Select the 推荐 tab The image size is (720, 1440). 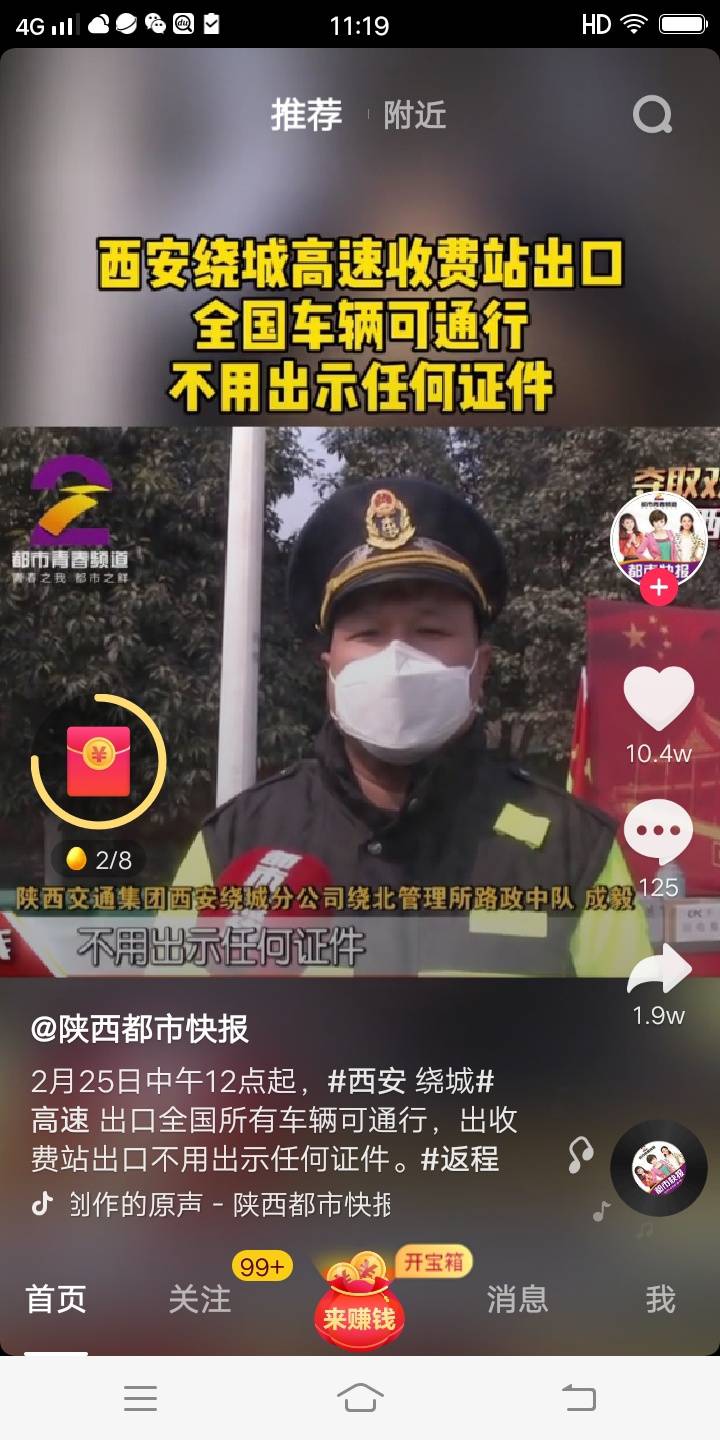[306, 115]
